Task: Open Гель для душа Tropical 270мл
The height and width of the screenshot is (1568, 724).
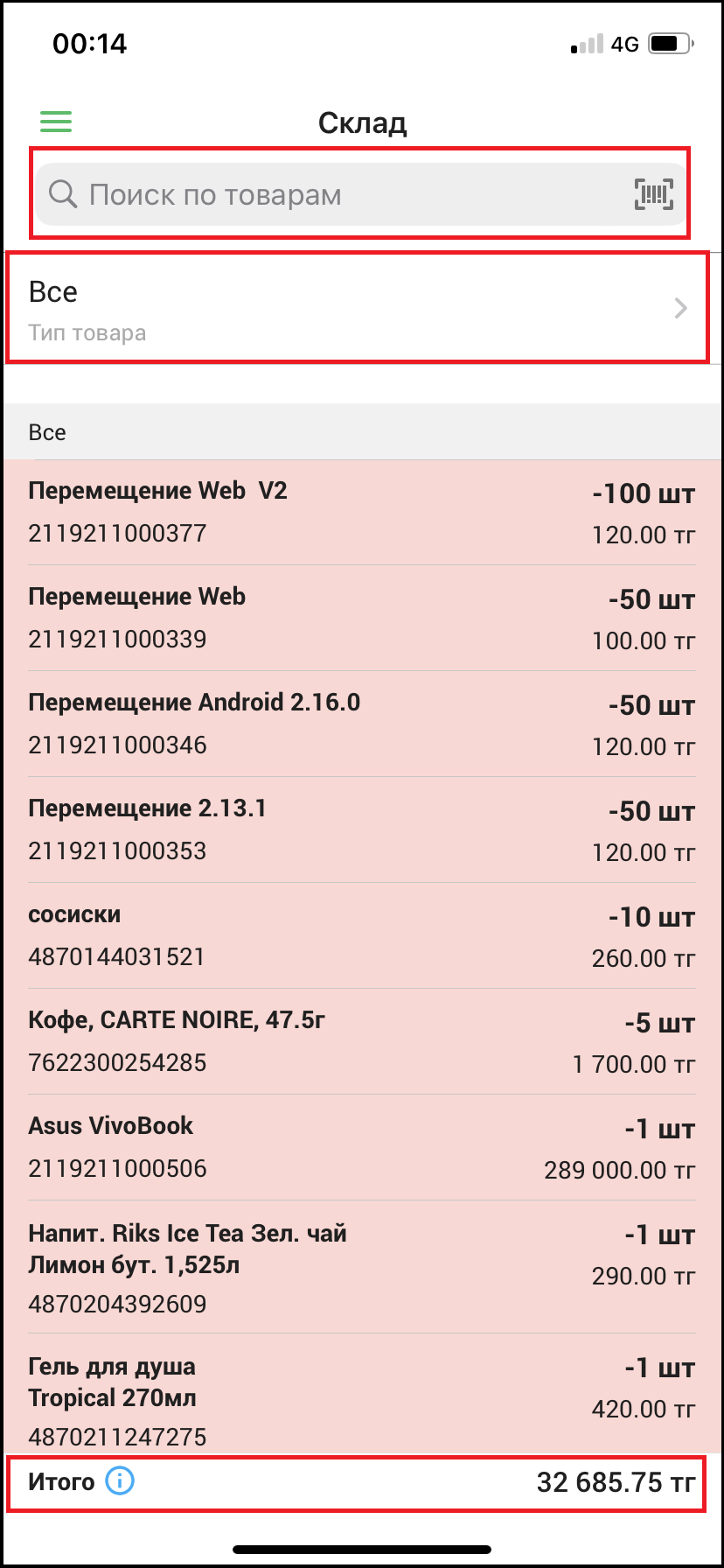Action: pos(361,1394)
